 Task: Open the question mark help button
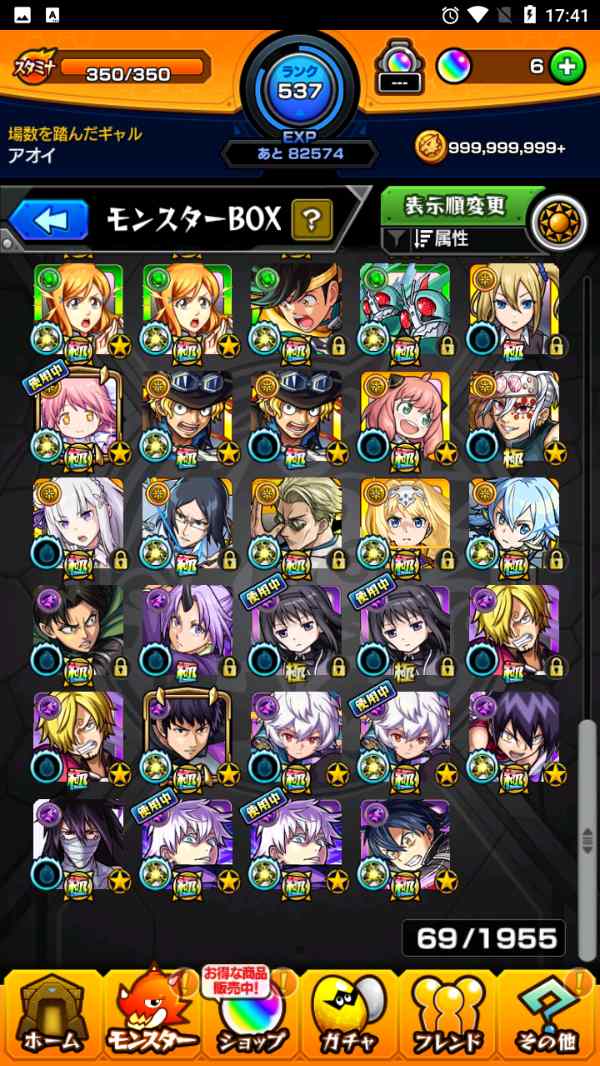pyautogui.click(x=312, y=219)
